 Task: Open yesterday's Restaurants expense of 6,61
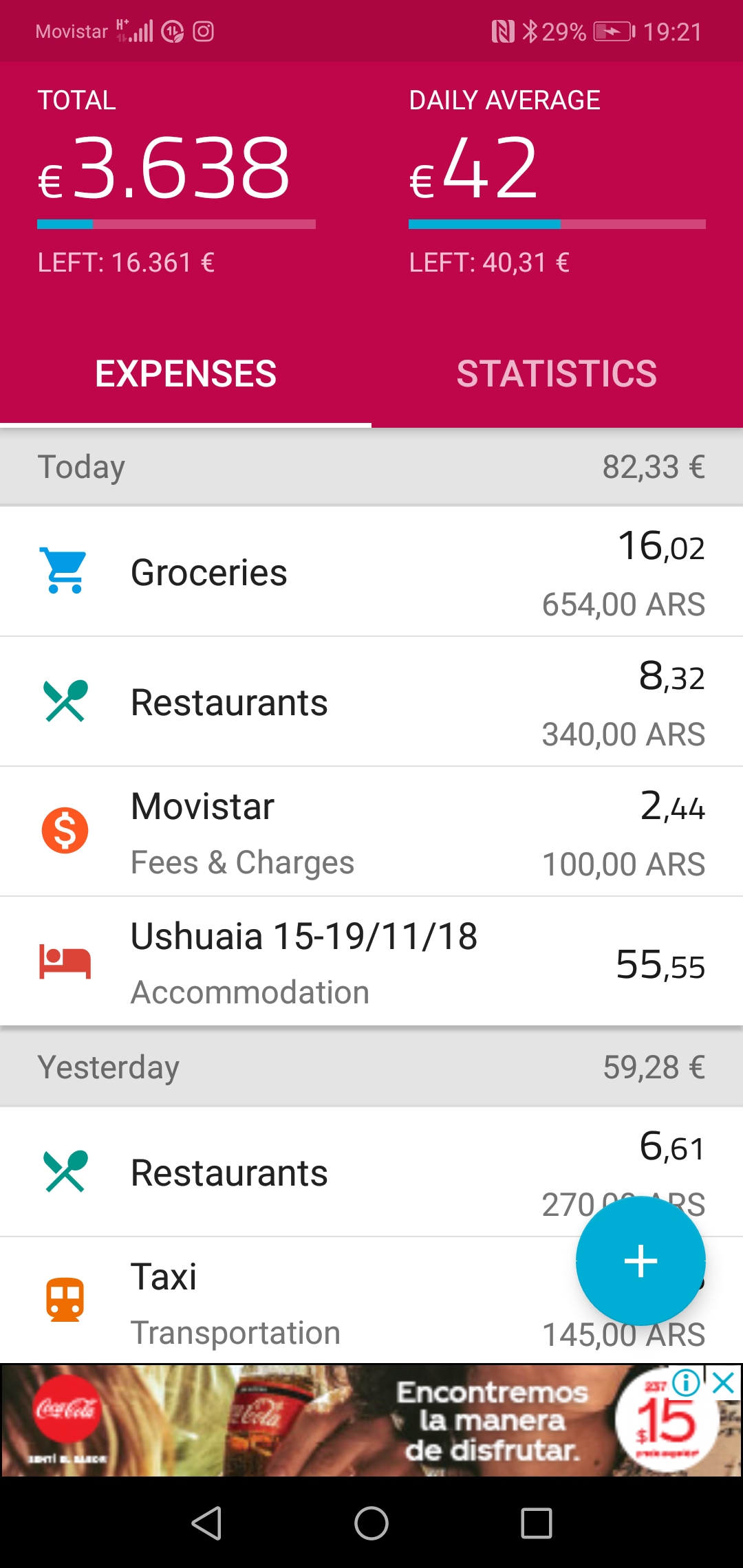tap(371, 1173)
